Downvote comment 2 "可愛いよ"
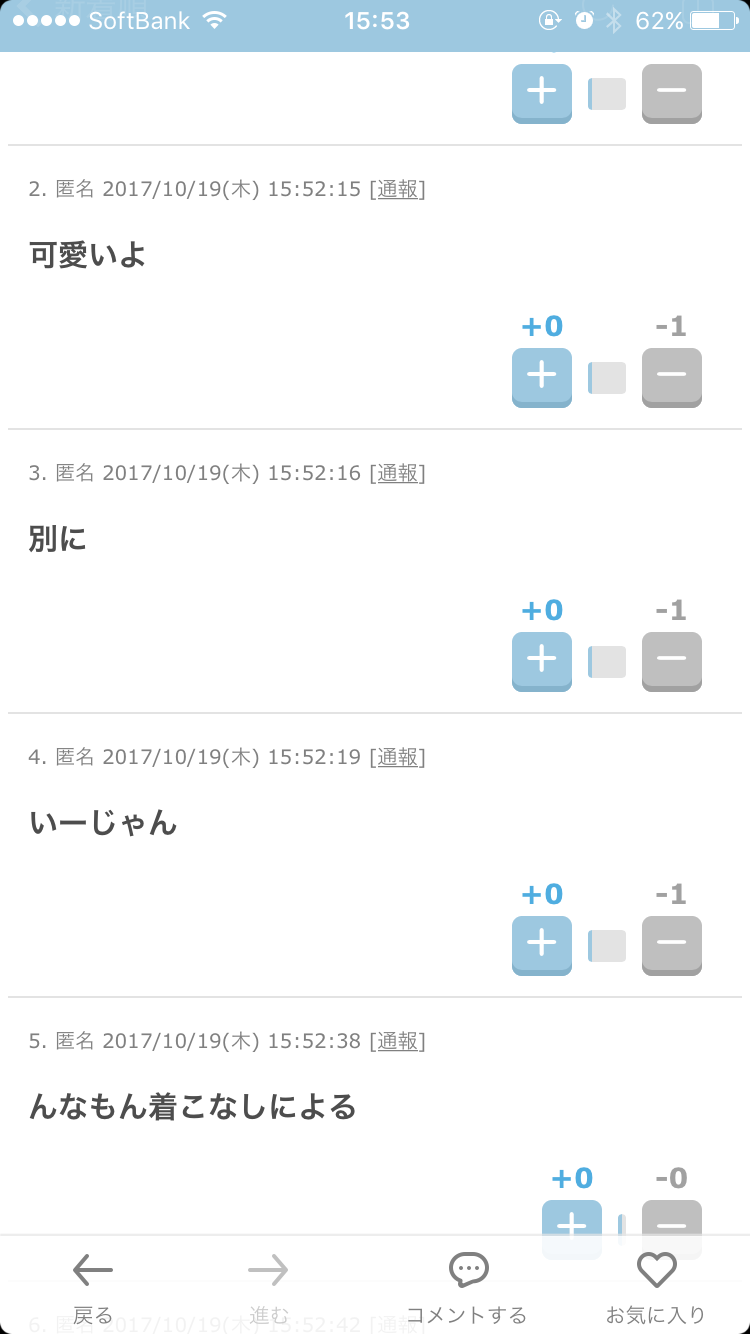 672,377
